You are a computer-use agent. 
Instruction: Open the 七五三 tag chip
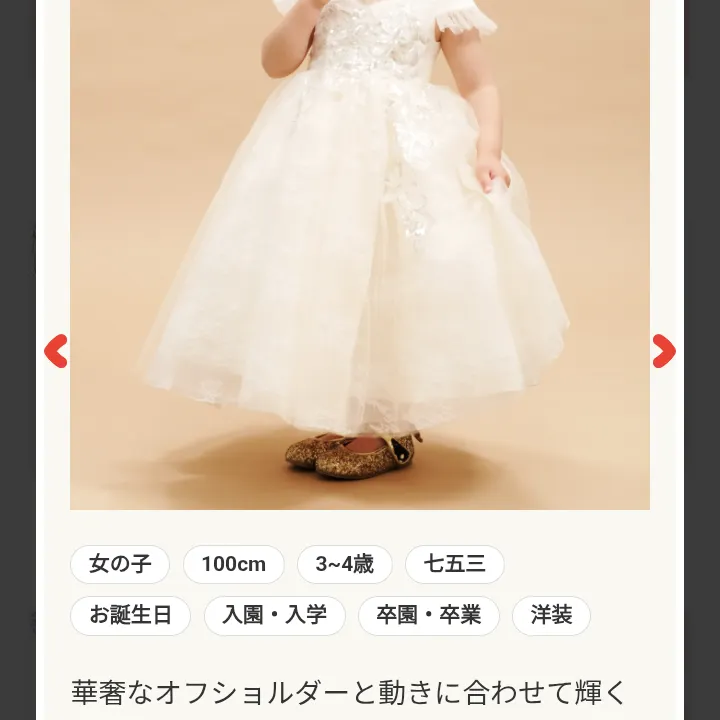click(454, 564)
